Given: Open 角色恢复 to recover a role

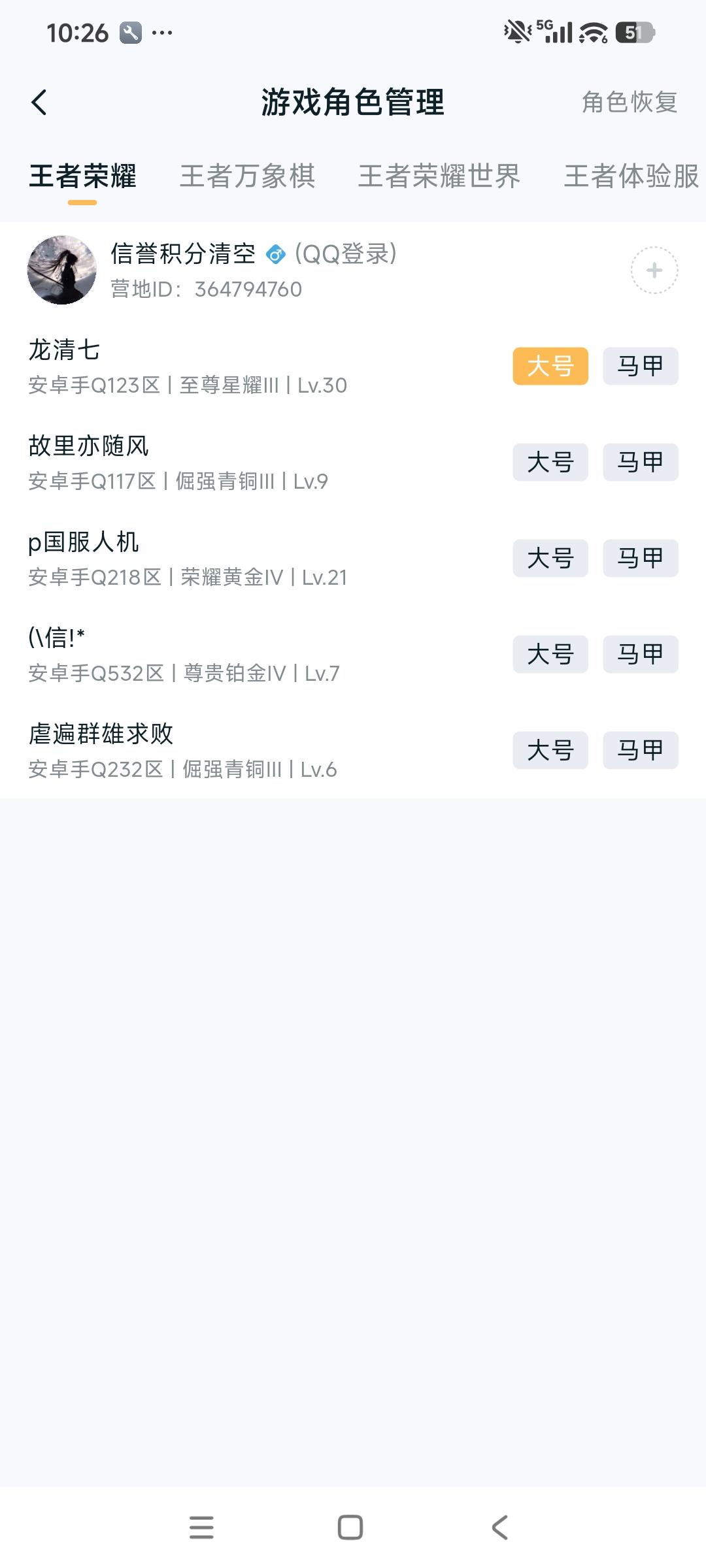Looking at the screenshot, I should point(629,101).
